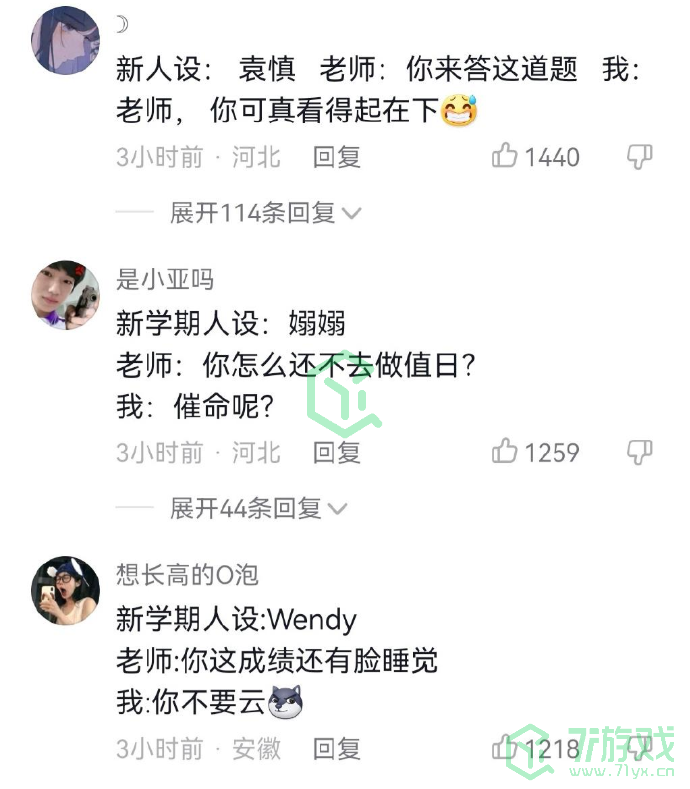The height and width of the screenshot is (789, 690).
Task: Reply to 想长高的O泡's comment
Action: tap(336, 748)
